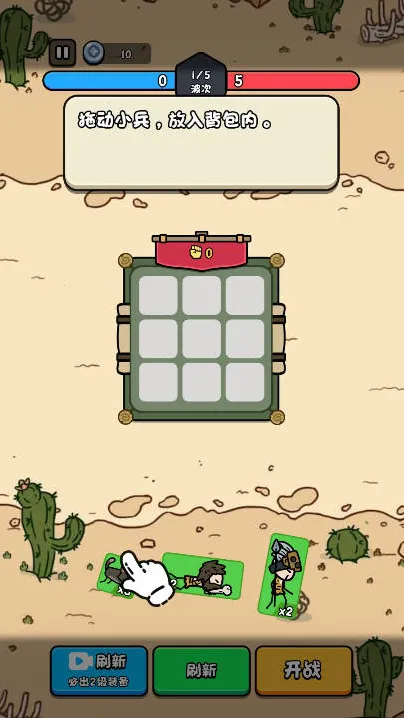Start the battle with 开战
The image size is (404, 718).
[304, 671]
